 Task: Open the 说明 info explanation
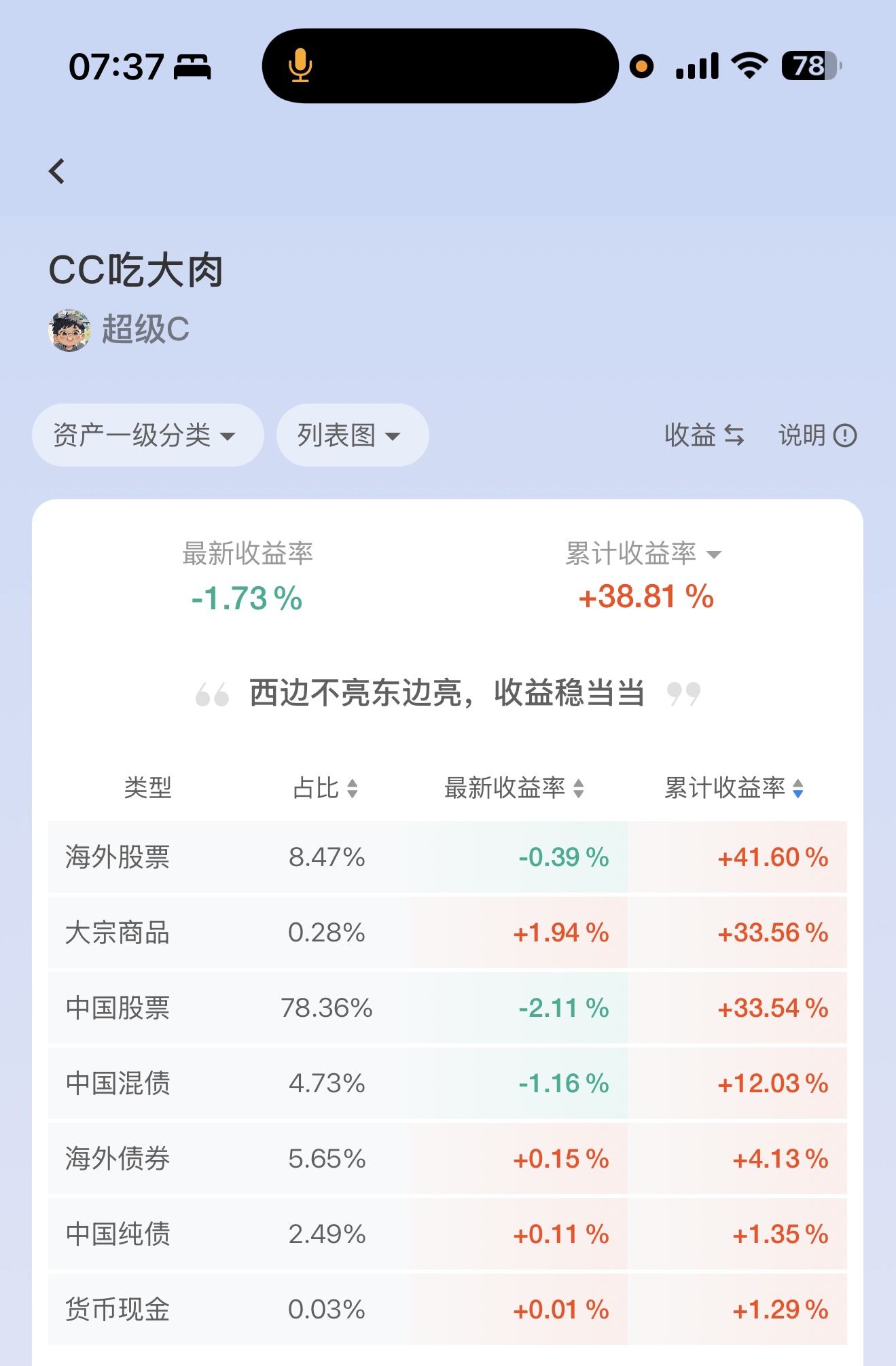pos(817,435)
